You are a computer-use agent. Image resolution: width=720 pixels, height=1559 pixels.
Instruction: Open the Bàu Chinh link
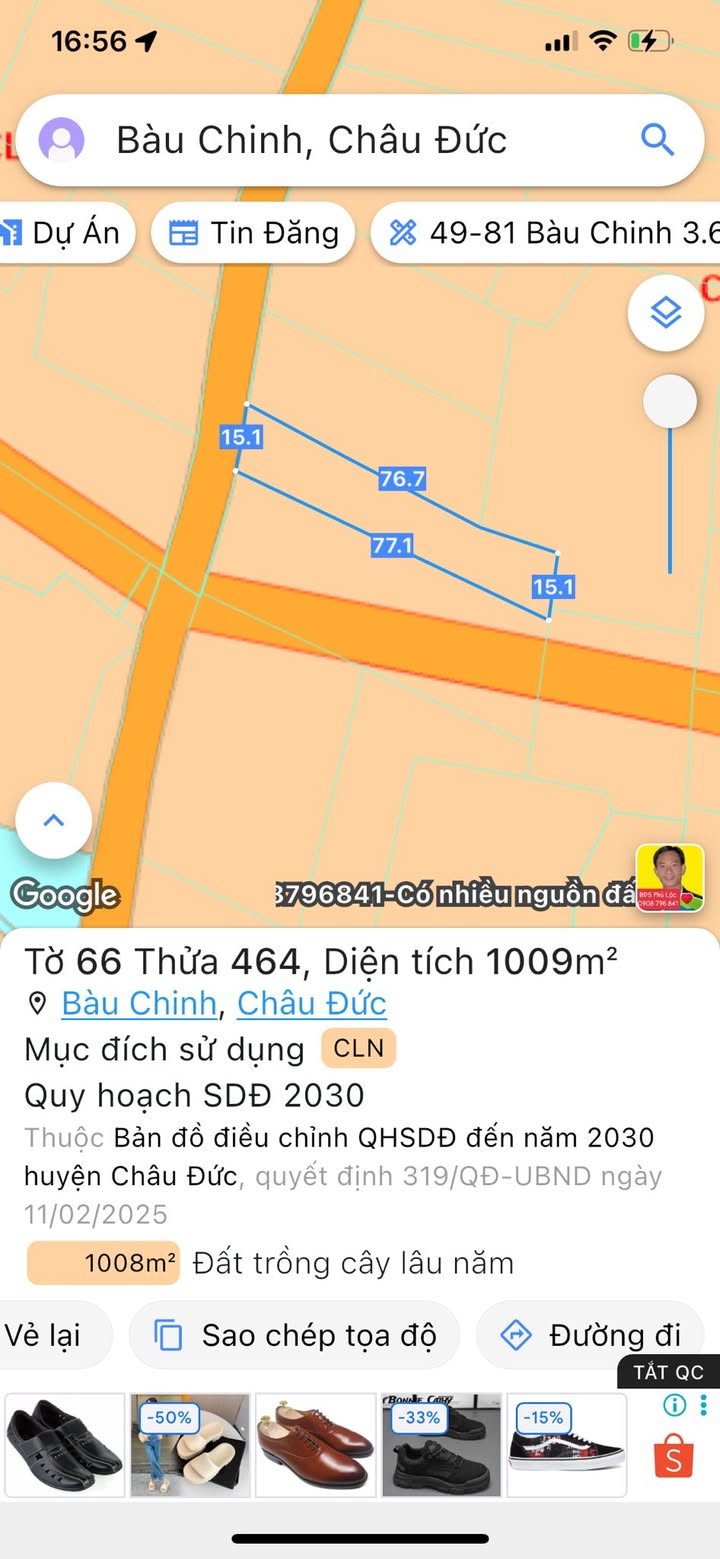pos(139,1003)
